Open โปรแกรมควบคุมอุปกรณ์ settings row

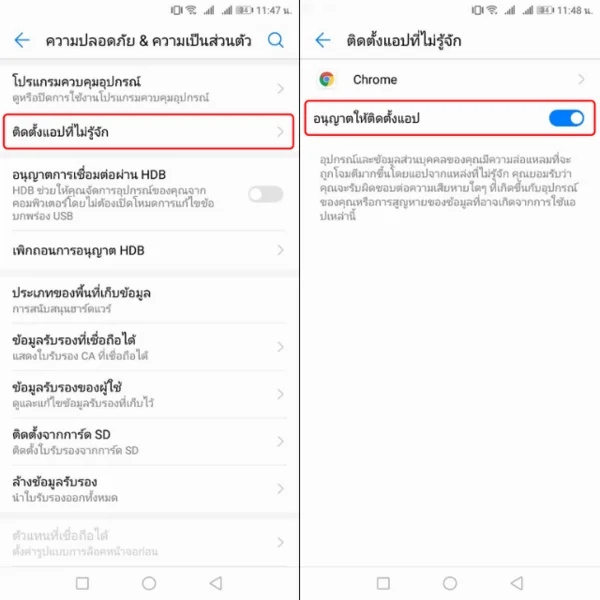click(150, 87)
